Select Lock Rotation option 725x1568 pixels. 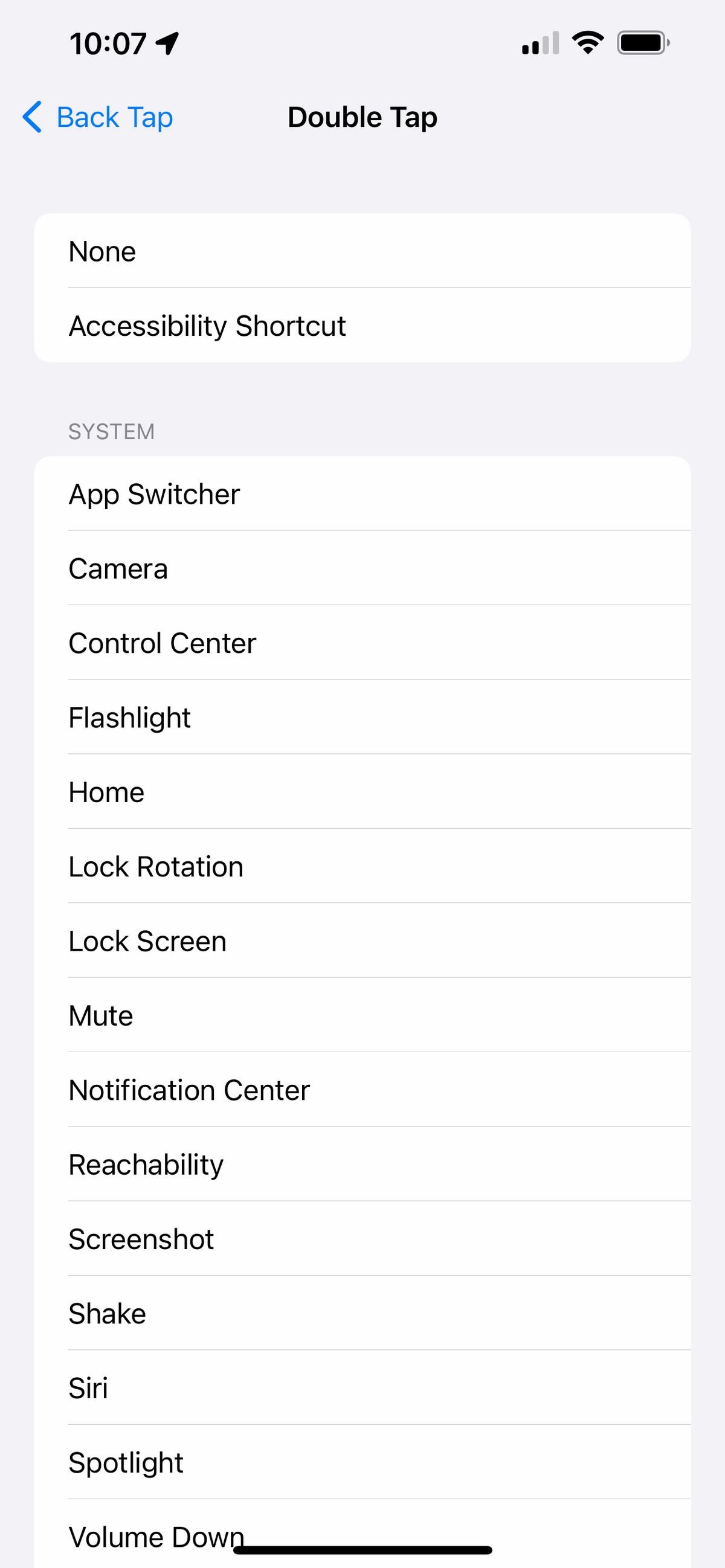pyautogui.click(x=362, y=866)
